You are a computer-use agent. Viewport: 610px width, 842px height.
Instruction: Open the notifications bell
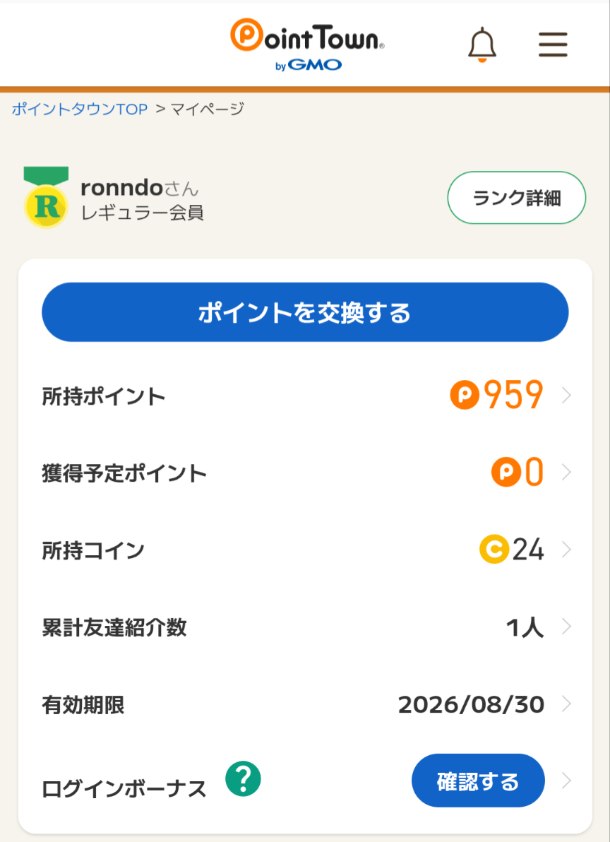tap(482, 44)
